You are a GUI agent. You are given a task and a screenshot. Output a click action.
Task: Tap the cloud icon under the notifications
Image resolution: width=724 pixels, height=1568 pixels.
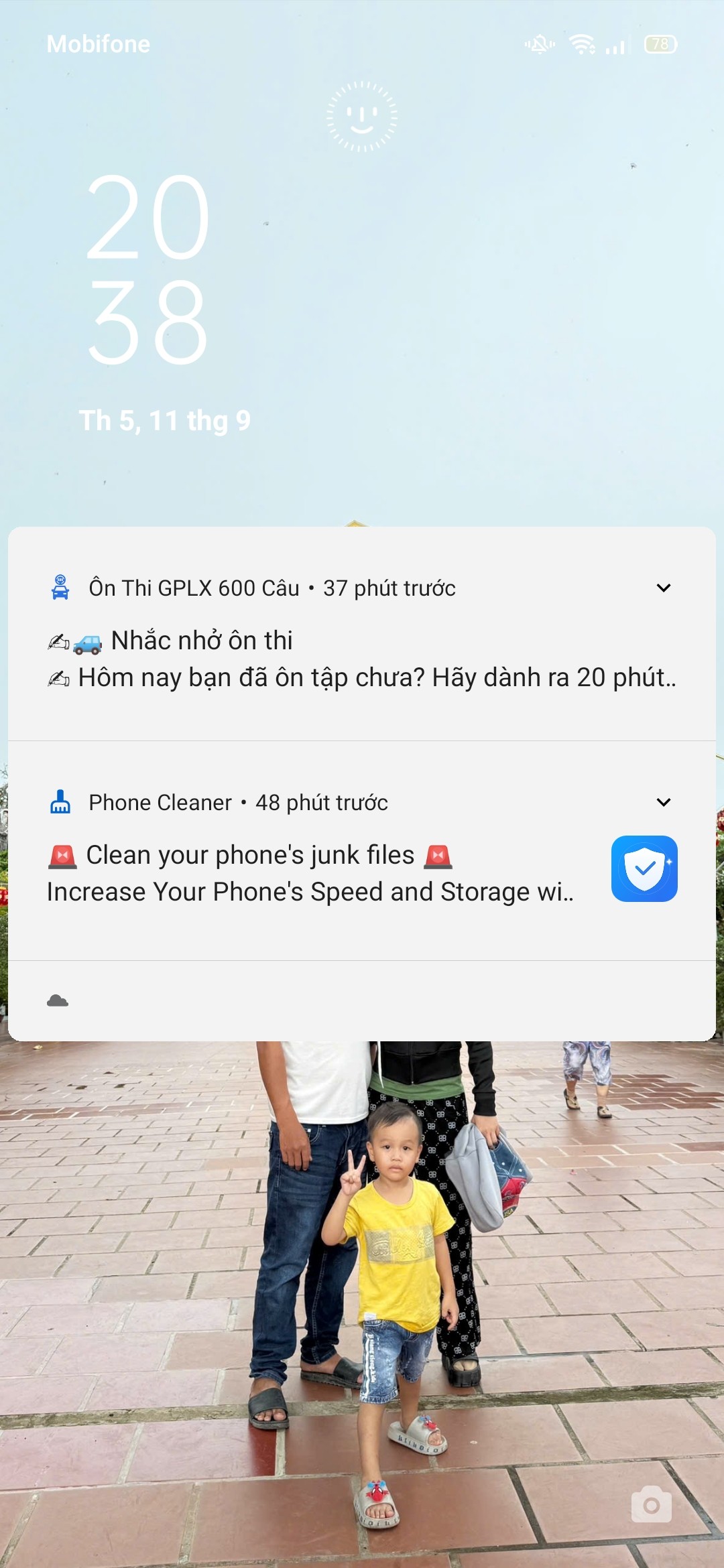(x=58, y=1000)
